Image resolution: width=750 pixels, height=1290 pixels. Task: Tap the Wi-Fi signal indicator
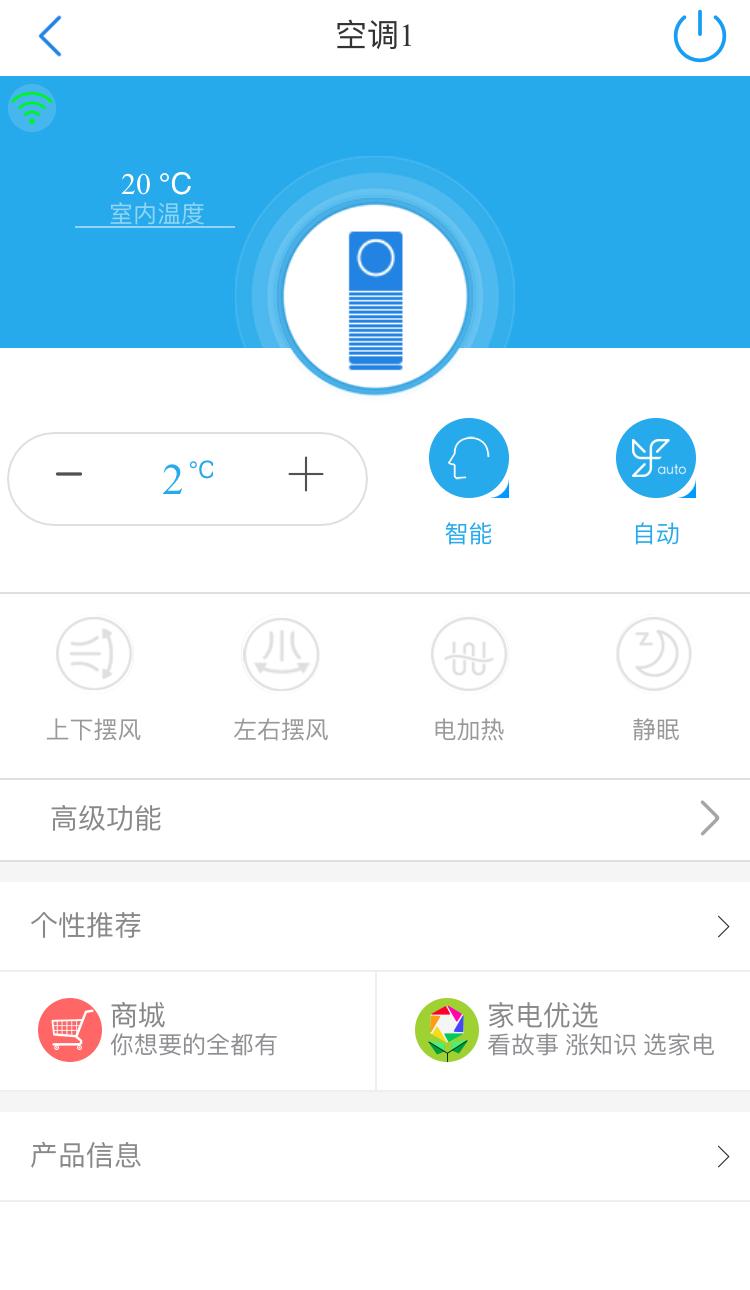coord(31,107)
